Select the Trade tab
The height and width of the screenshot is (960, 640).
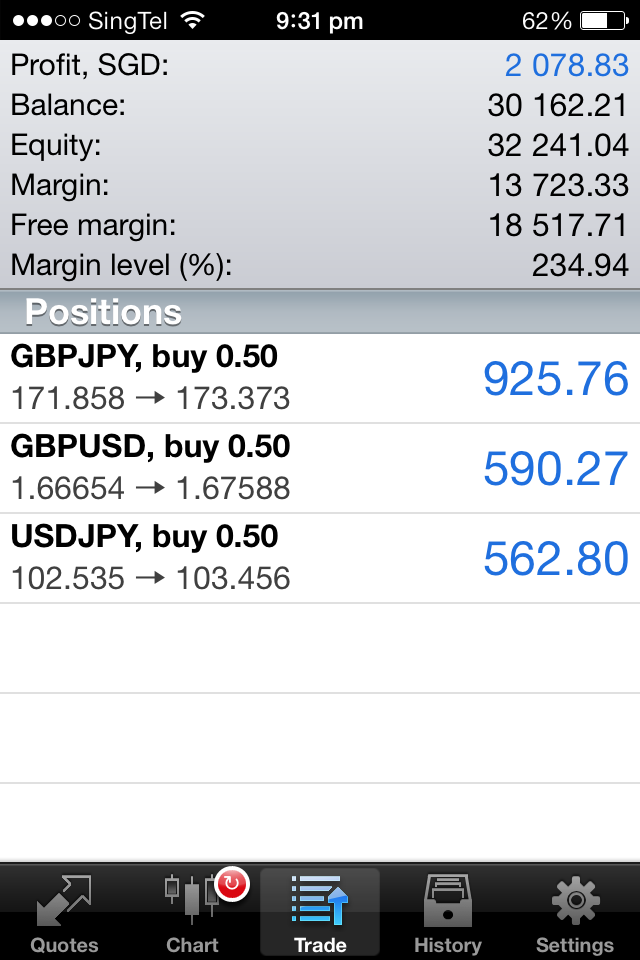320,912
